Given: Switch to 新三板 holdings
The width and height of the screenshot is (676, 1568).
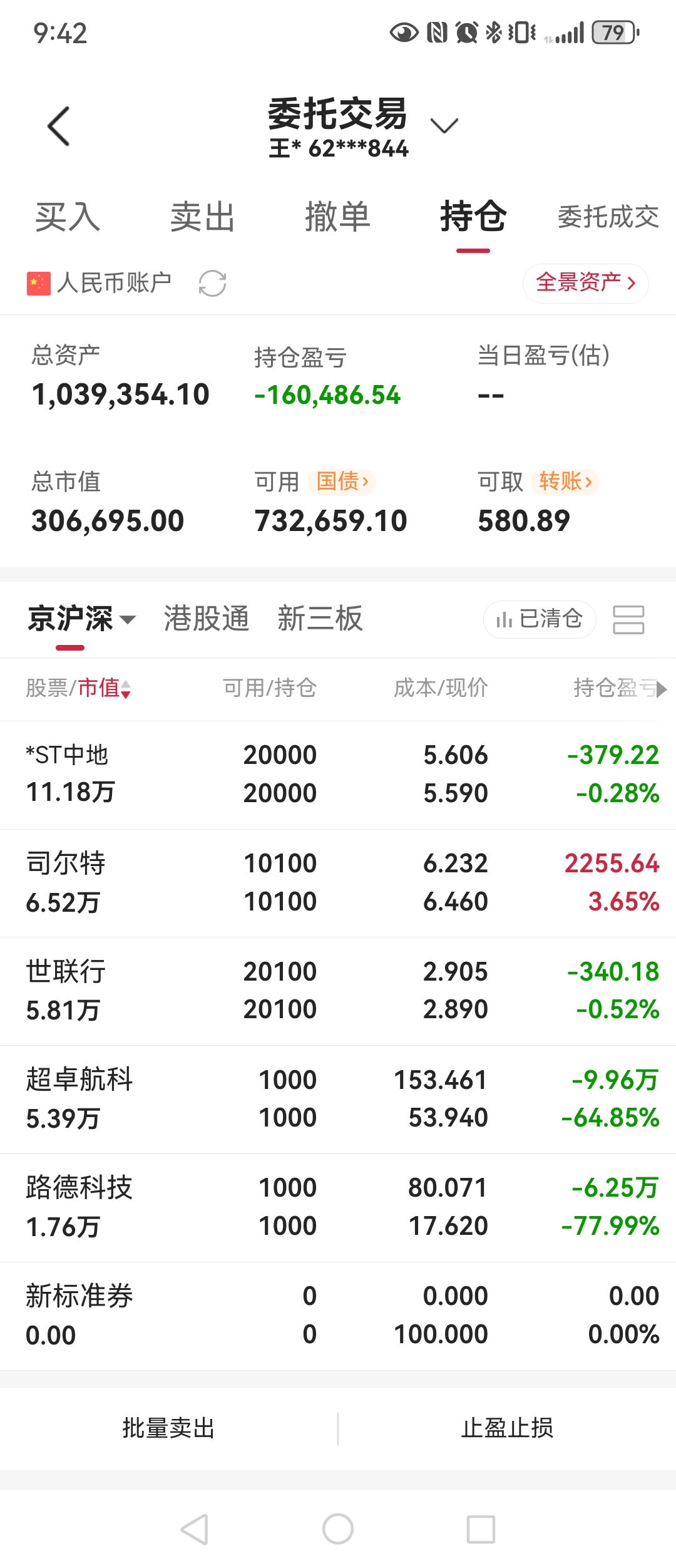Looking at the screenshot, I should tap(320, 619).
